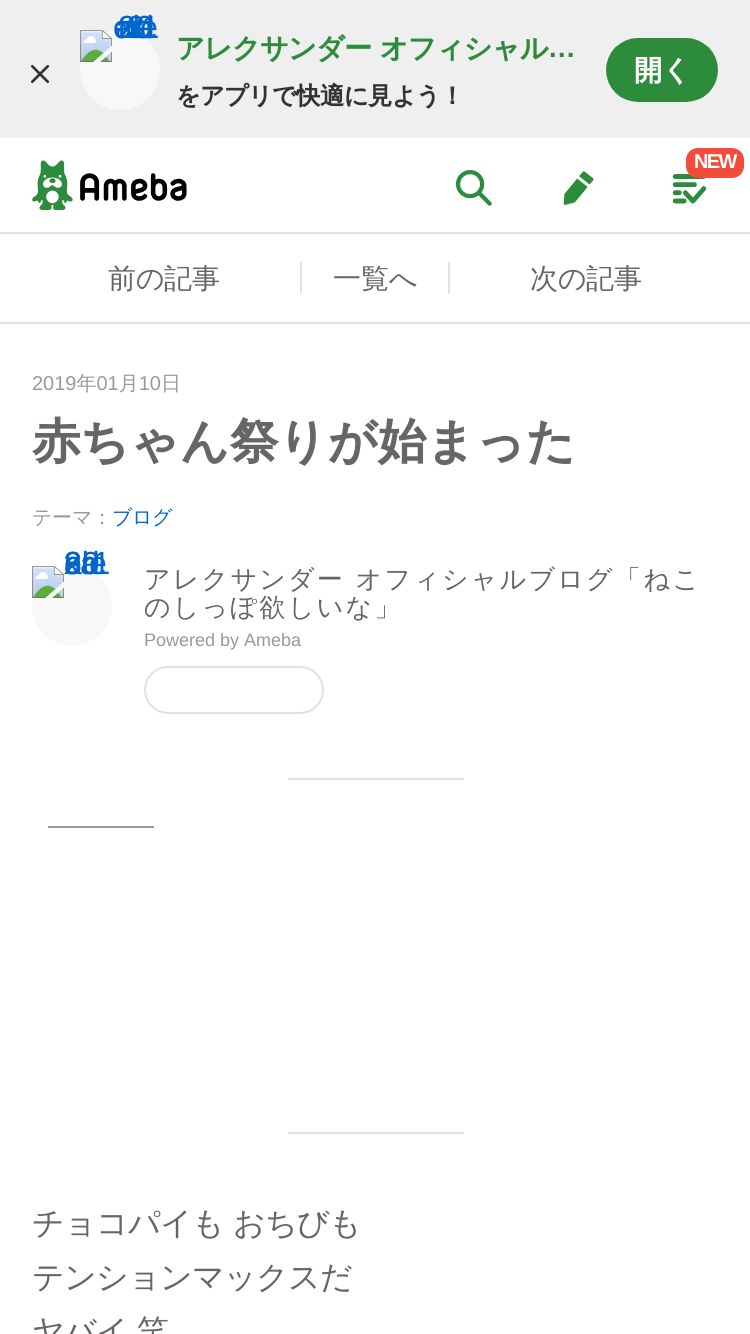Go to 次の記事
The image size is (750, 1334).
586,278
